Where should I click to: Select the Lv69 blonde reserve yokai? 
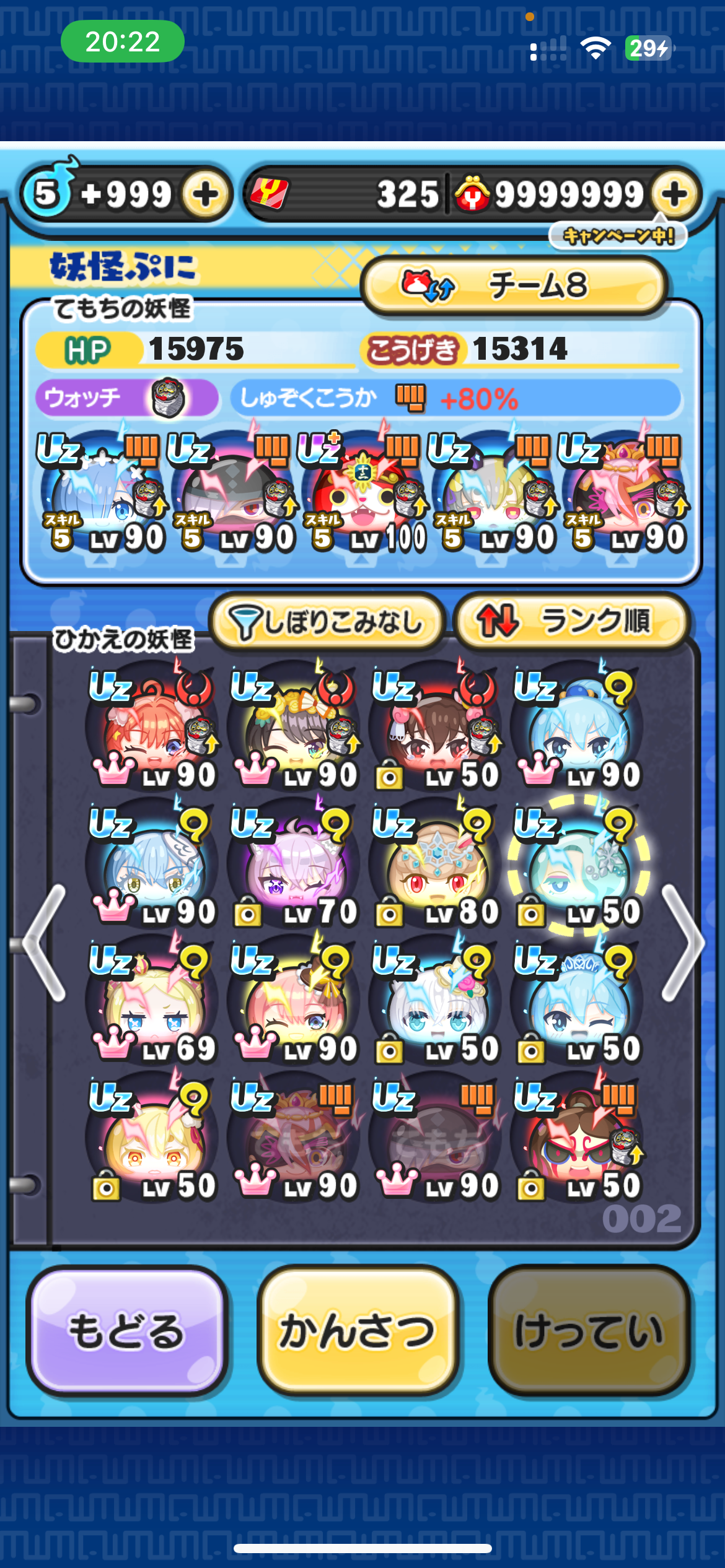[153, 1002]
